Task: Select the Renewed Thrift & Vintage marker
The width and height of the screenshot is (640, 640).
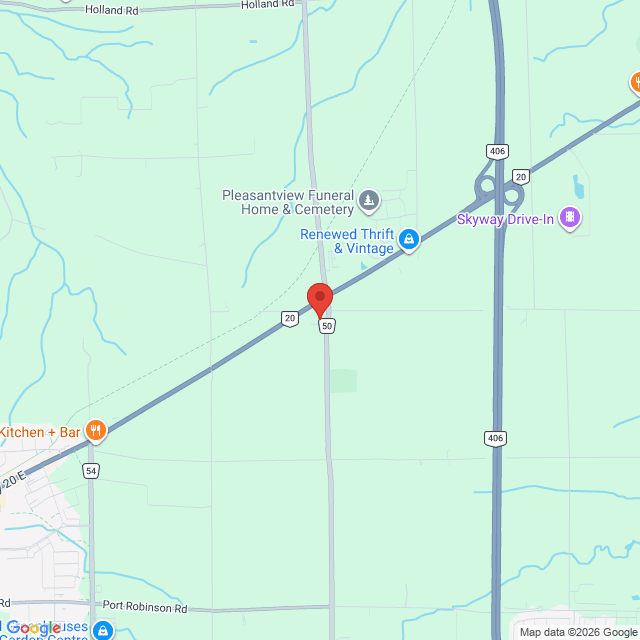Action: (x=409, y=240)
